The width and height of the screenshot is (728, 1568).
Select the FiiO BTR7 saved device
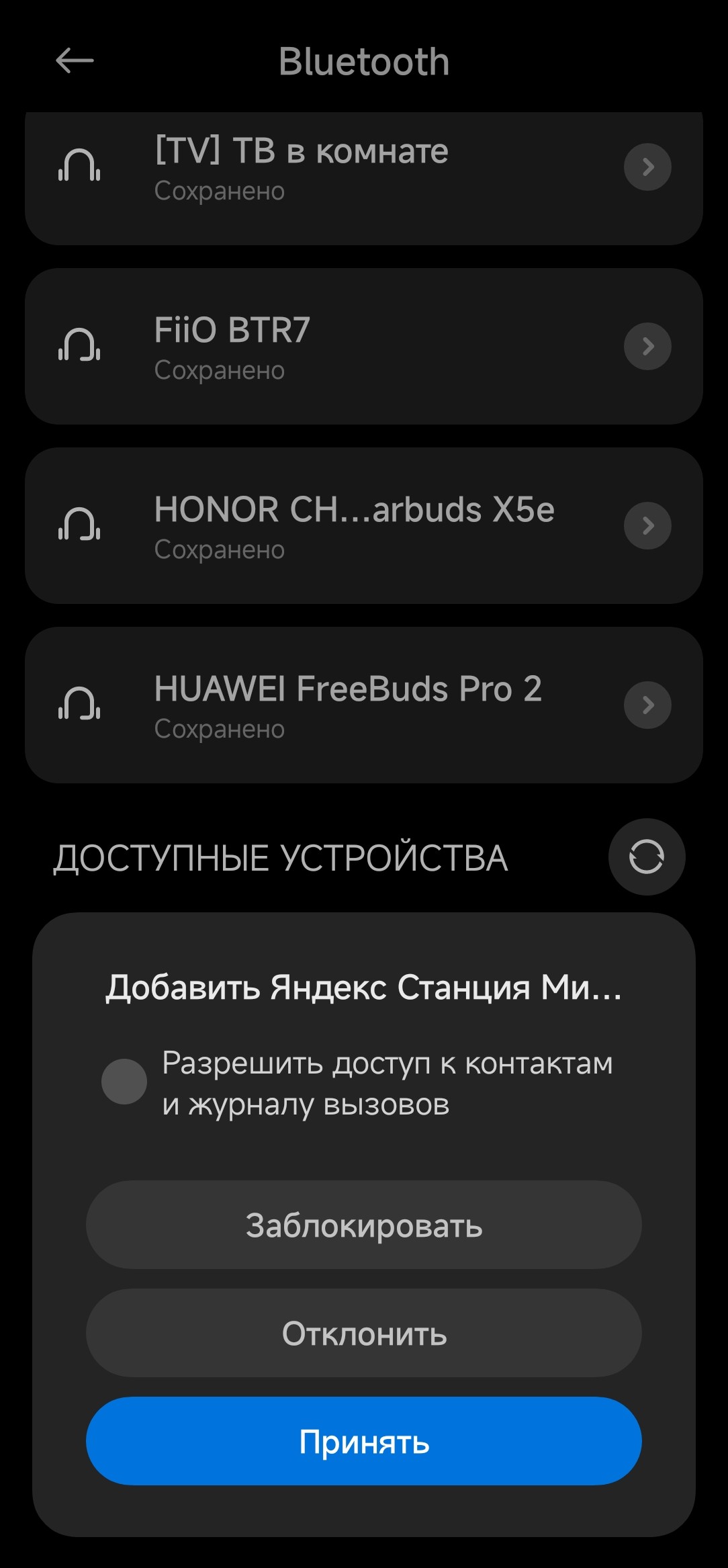tap(302, 346)
